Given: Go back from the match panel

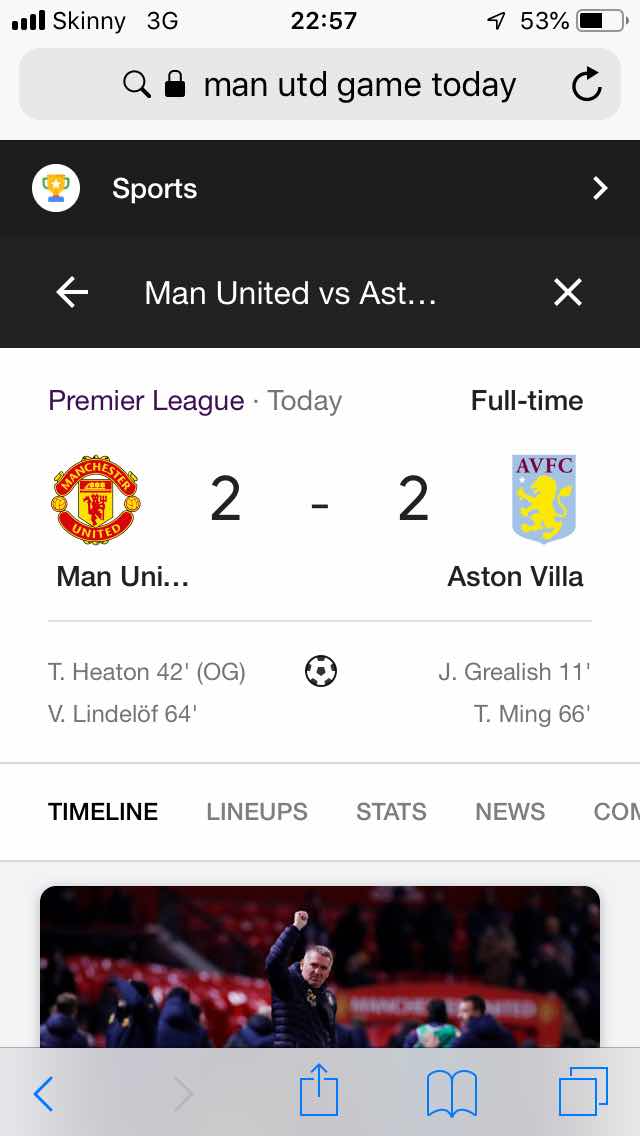Looking at the screenshot, I should pyautogui.click(x=72, y=293).
